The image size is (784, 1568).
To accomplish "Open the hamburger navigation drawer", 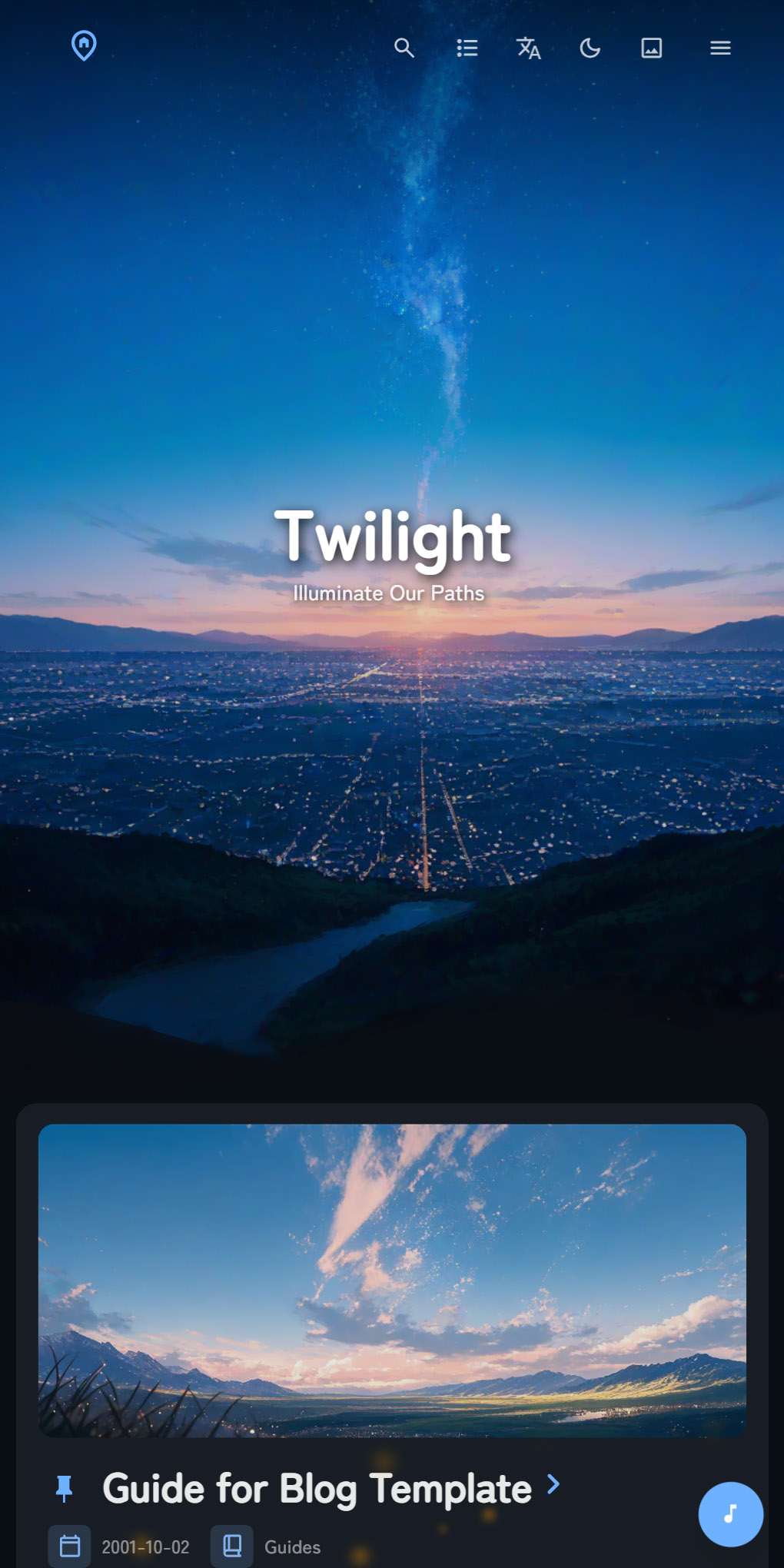I will pos(720,48).
